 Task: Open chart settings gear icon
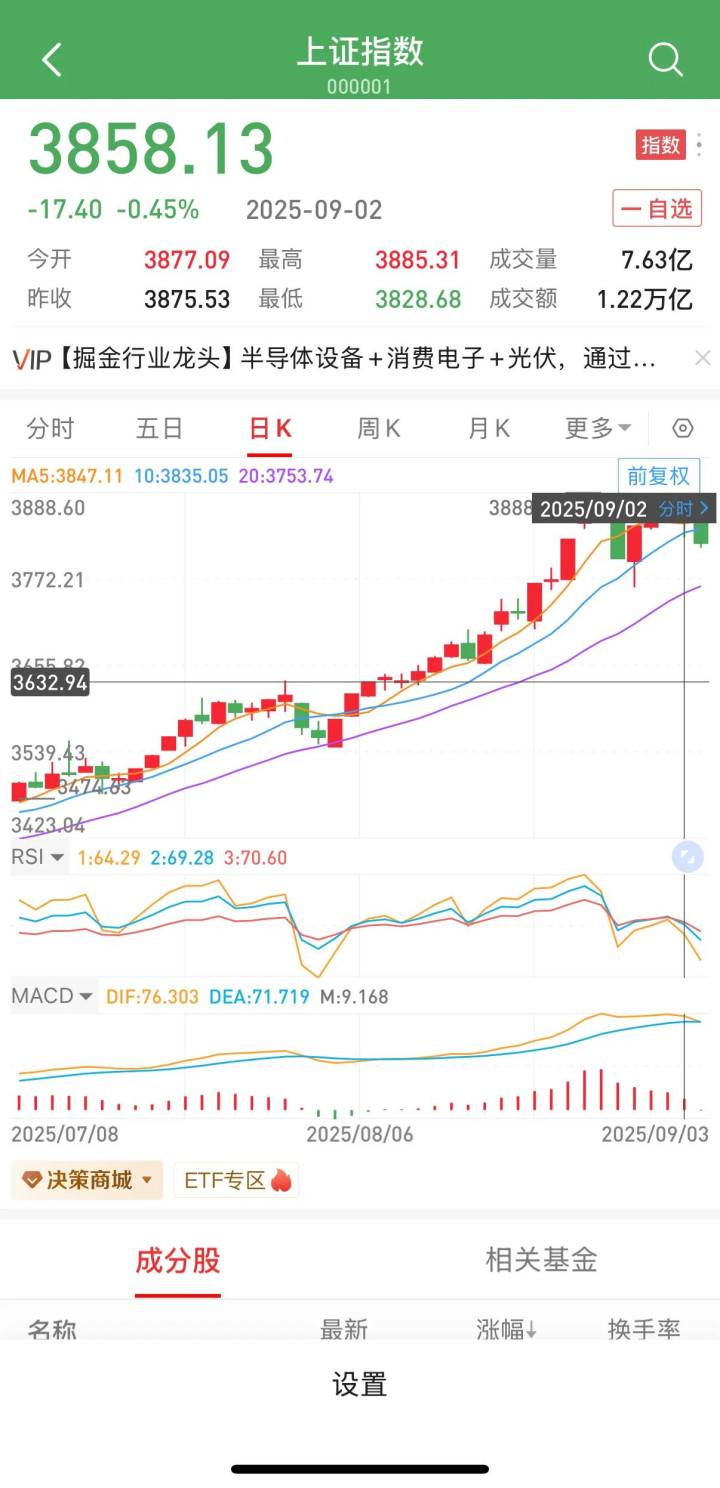683,429
